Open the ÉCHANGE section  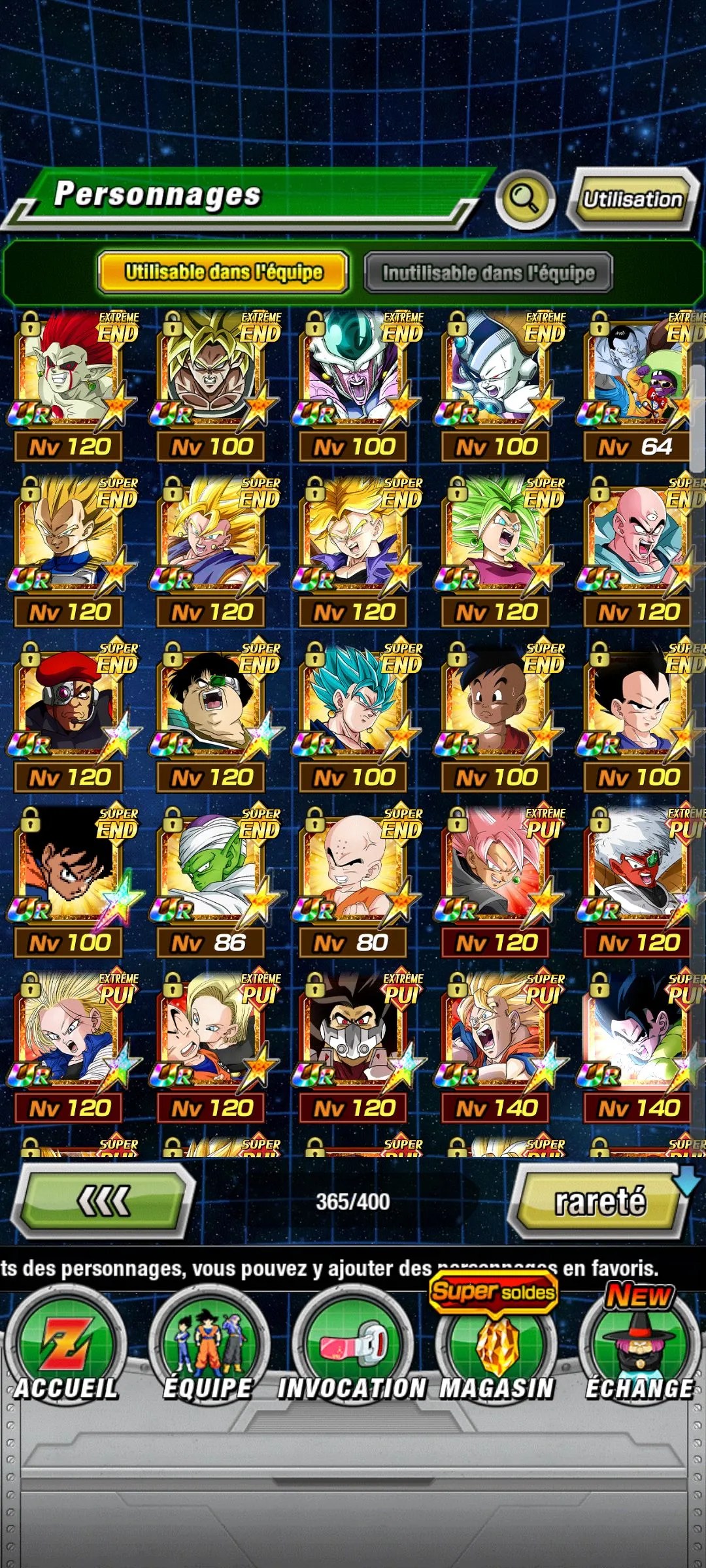tap(639, 1346)
